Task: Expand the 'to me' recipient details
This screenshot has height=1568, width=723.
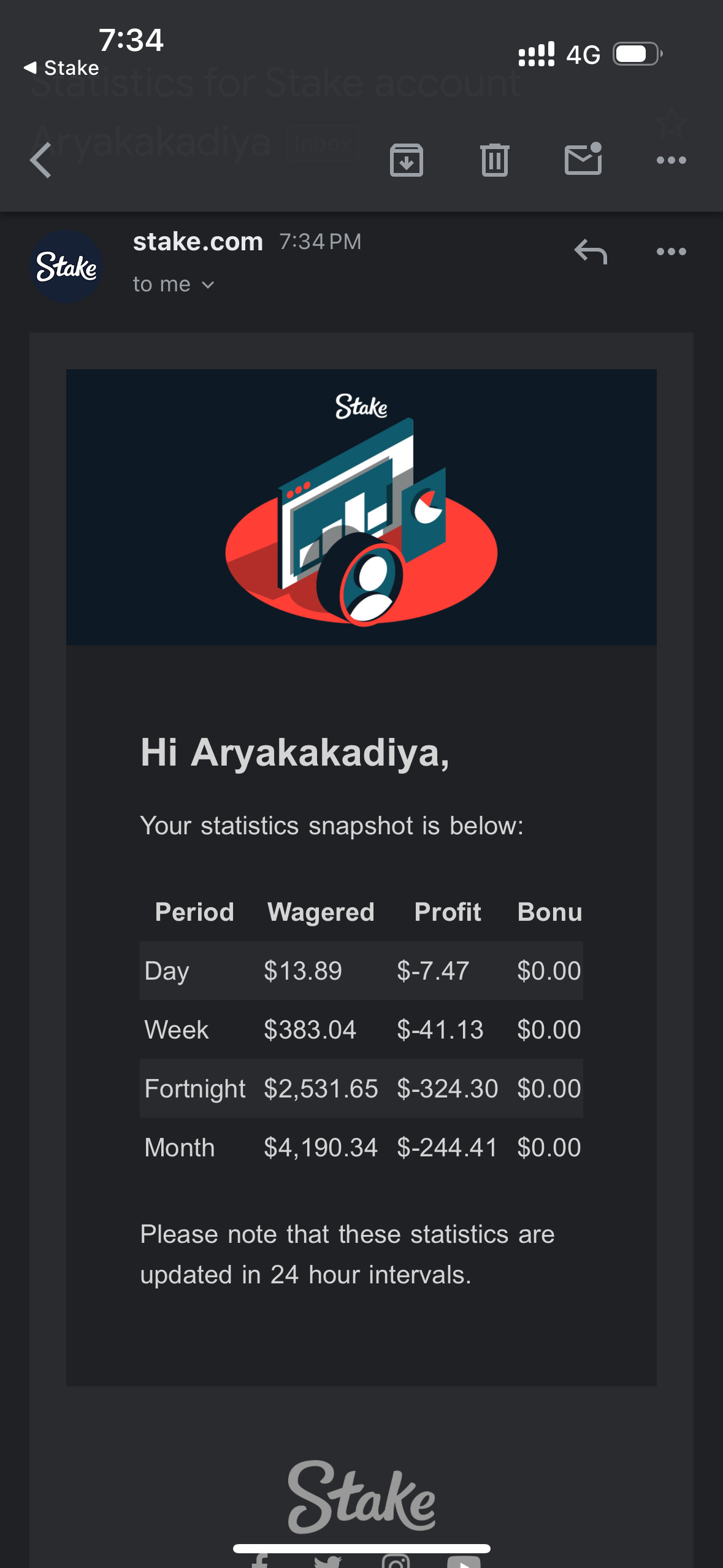Action: click(174, 285)
